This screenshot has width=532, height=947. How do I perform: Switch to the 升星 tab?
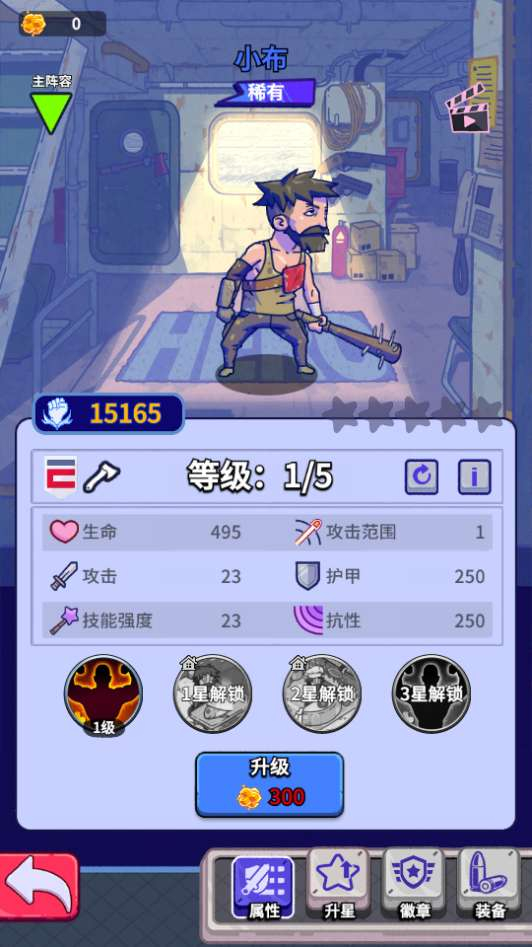tap(338, 884)
